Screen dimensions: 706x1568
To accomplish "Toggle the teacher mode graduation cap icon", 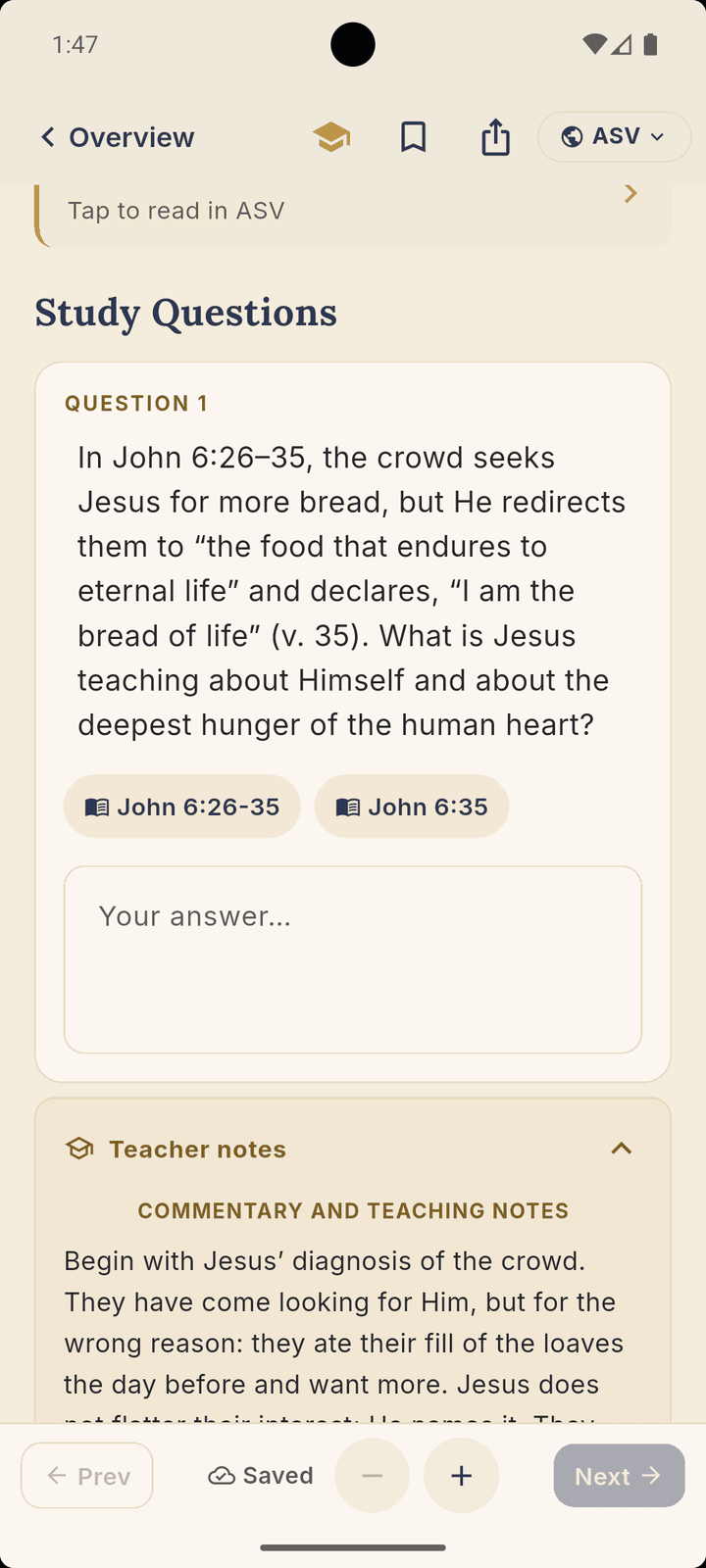I will point(331,137).
